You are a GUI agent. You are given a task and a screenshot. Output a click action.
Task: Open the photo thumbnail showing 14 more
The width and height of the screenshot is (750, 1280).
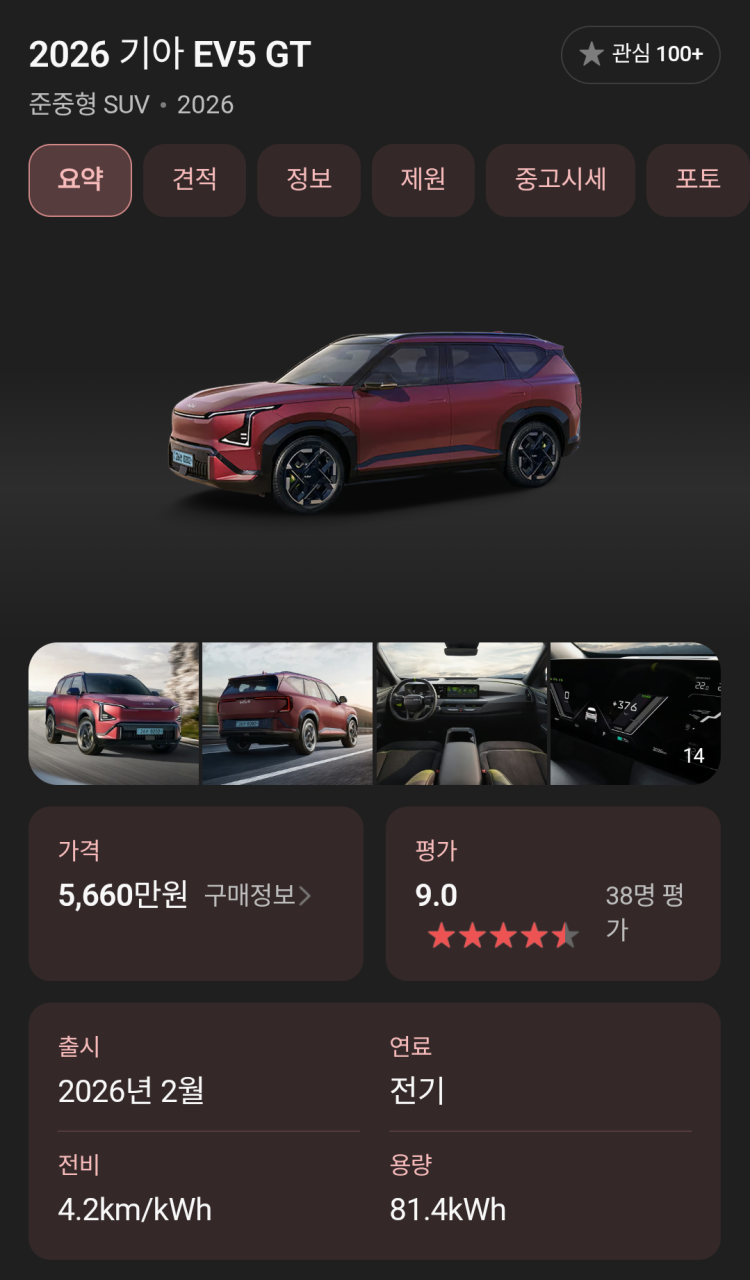pos(635,713)
